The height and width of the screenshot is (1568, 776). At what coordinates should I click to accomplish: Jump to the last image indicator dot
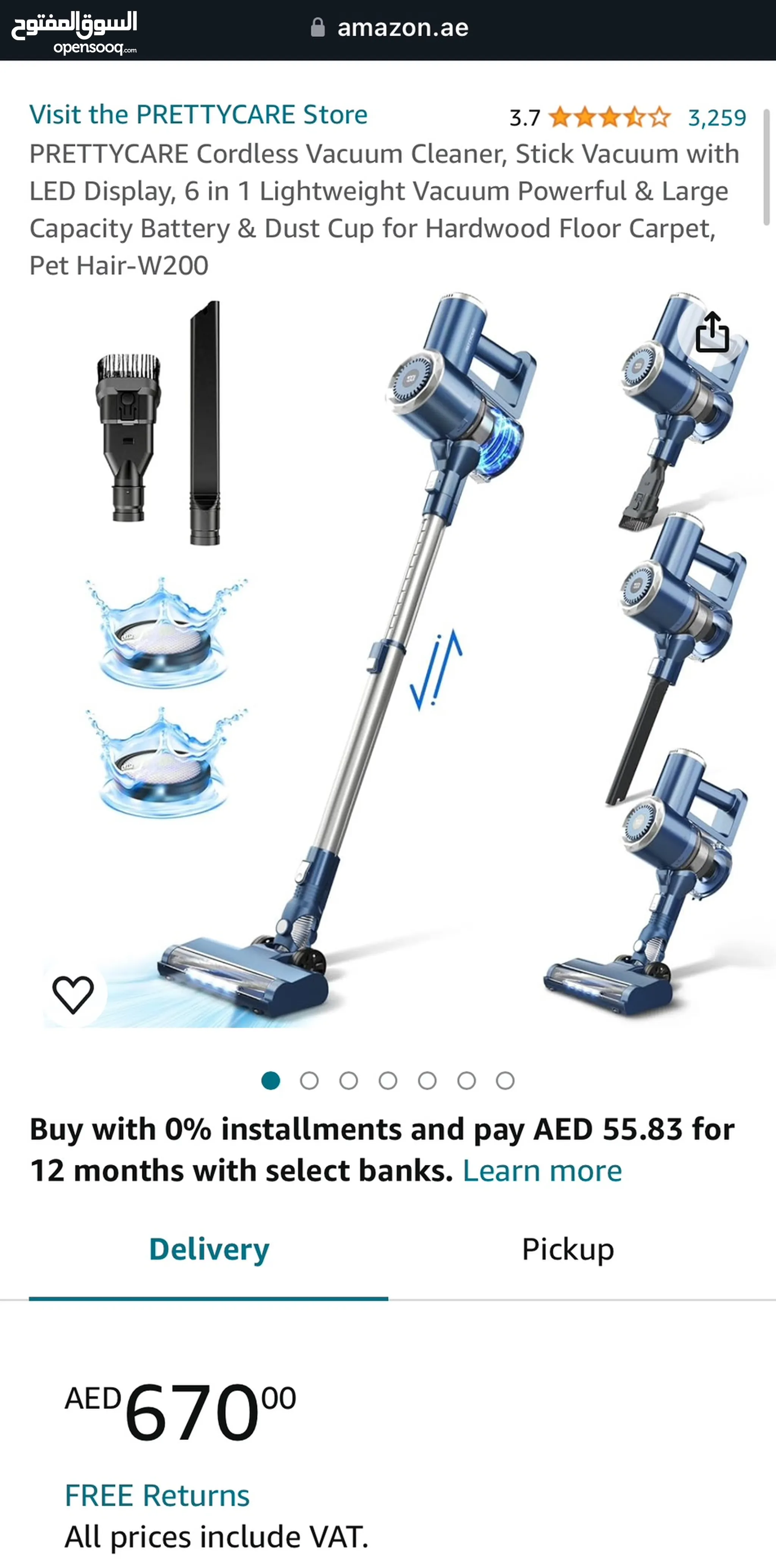tap(505, 1081)
